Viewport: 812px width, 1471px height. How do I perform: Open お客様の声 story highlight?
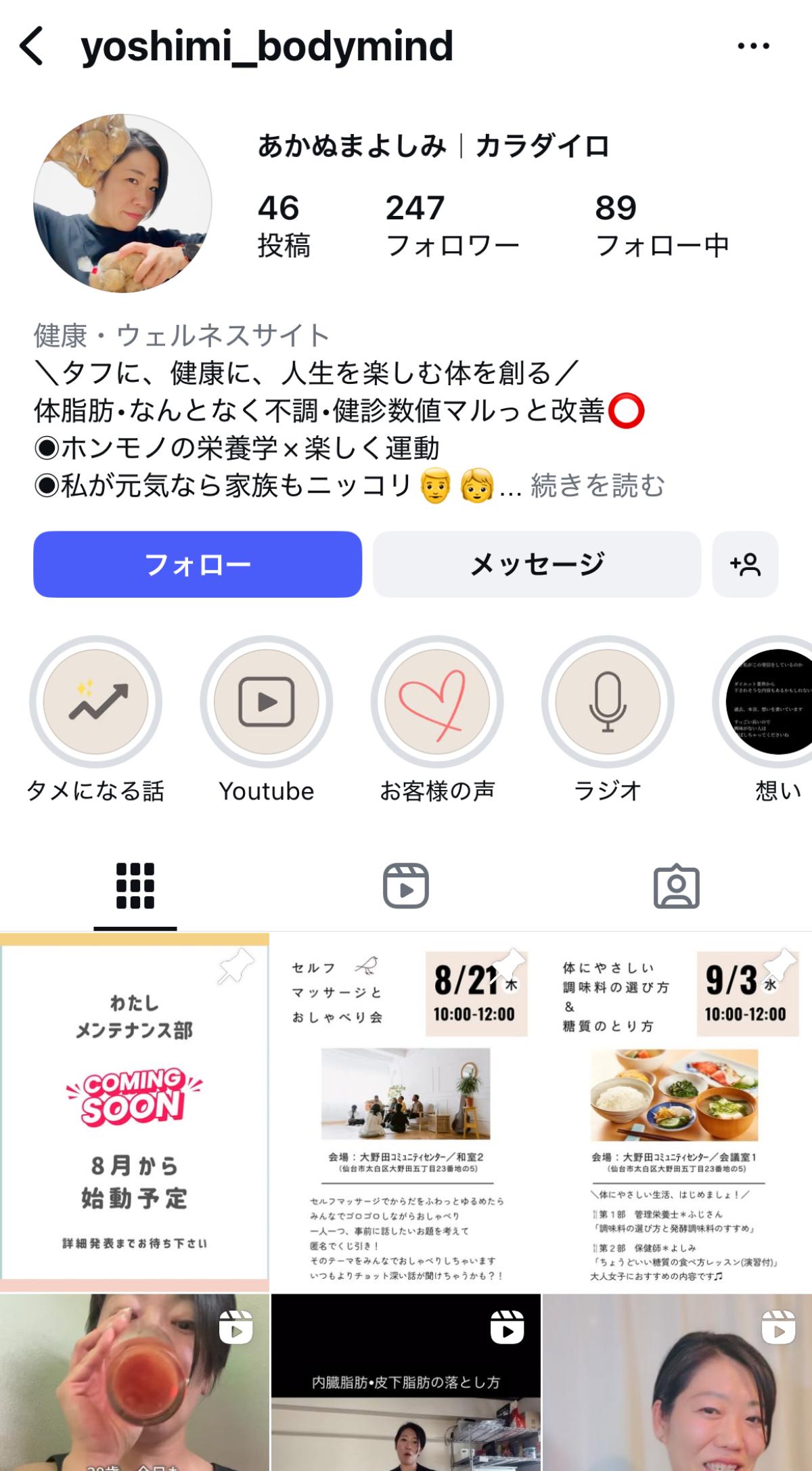coord(437,702)
